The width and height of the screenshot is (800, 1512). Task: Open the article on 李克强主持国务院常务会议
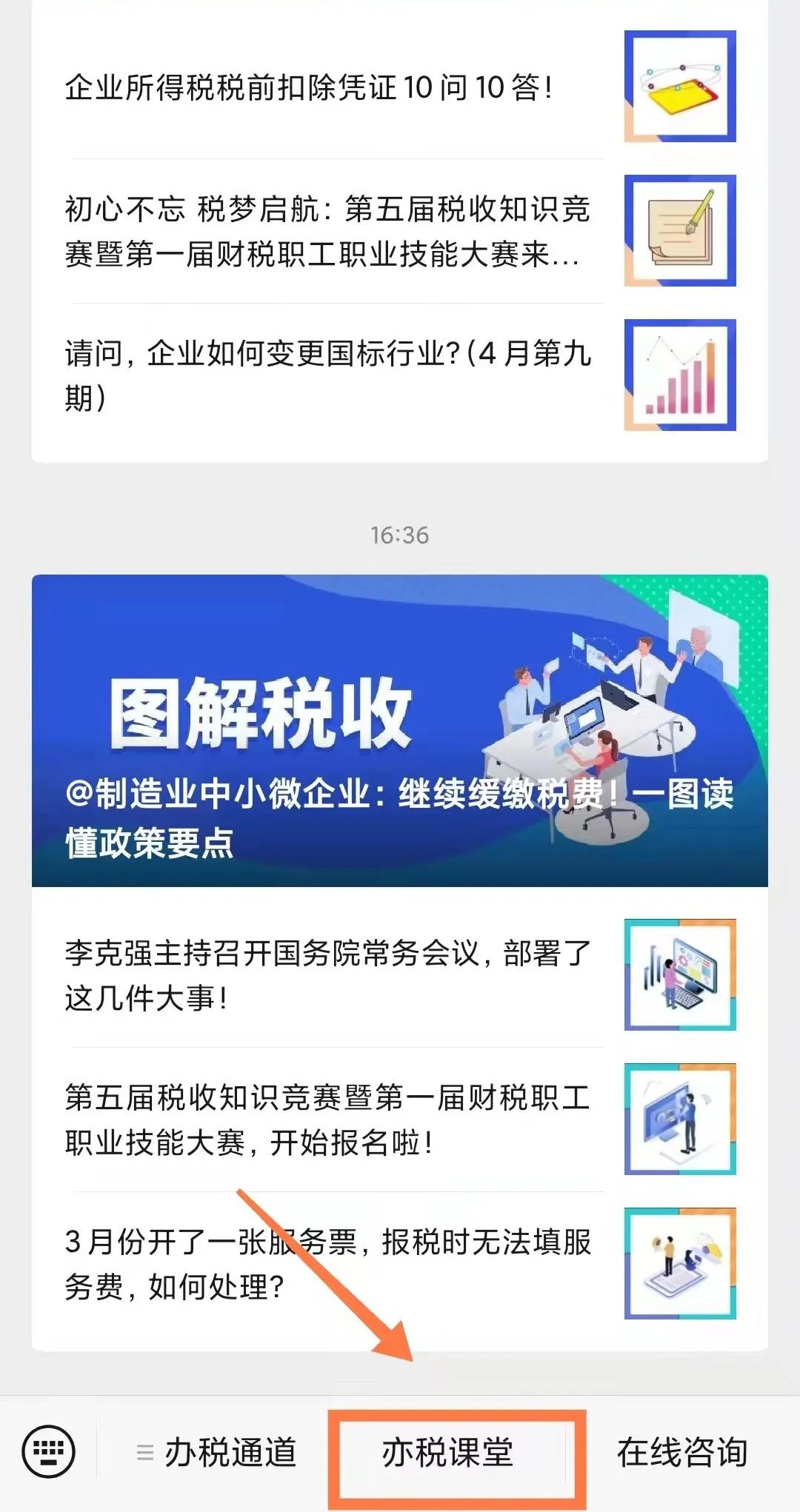coord(400,974)
